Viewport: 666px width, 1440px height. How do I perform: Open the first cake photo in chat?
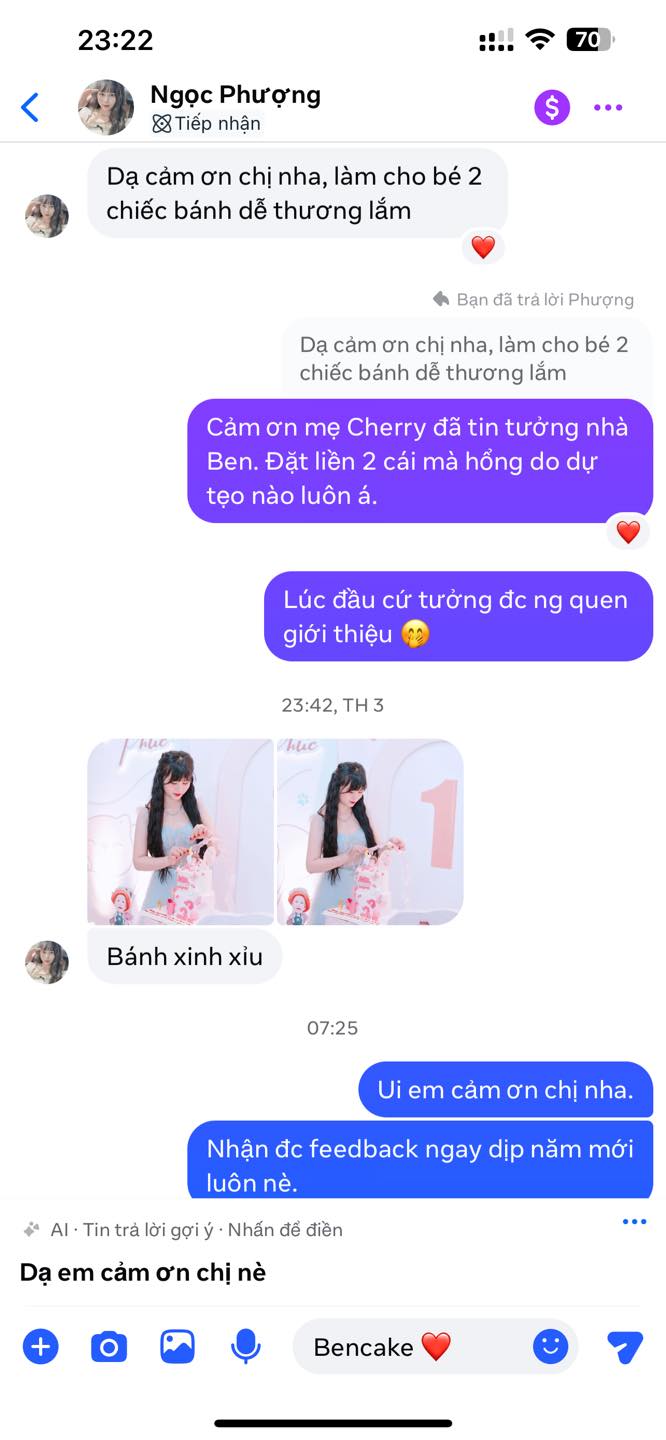[x=180, y=831]
